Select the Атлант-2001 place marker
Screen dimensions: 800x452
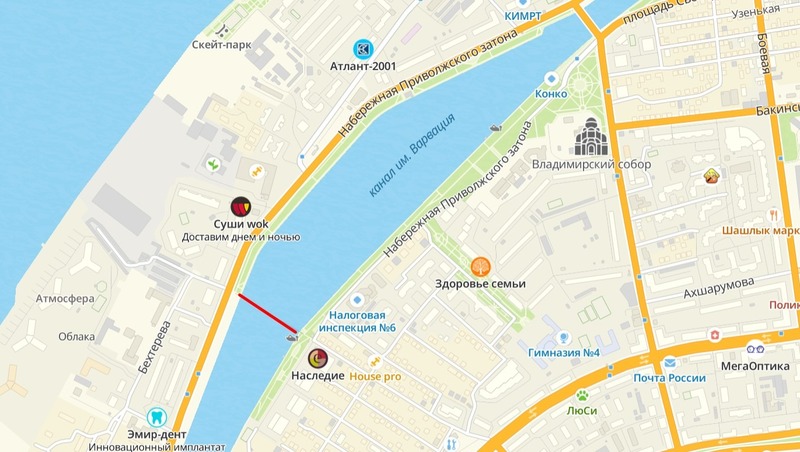[x=362, y=47]
